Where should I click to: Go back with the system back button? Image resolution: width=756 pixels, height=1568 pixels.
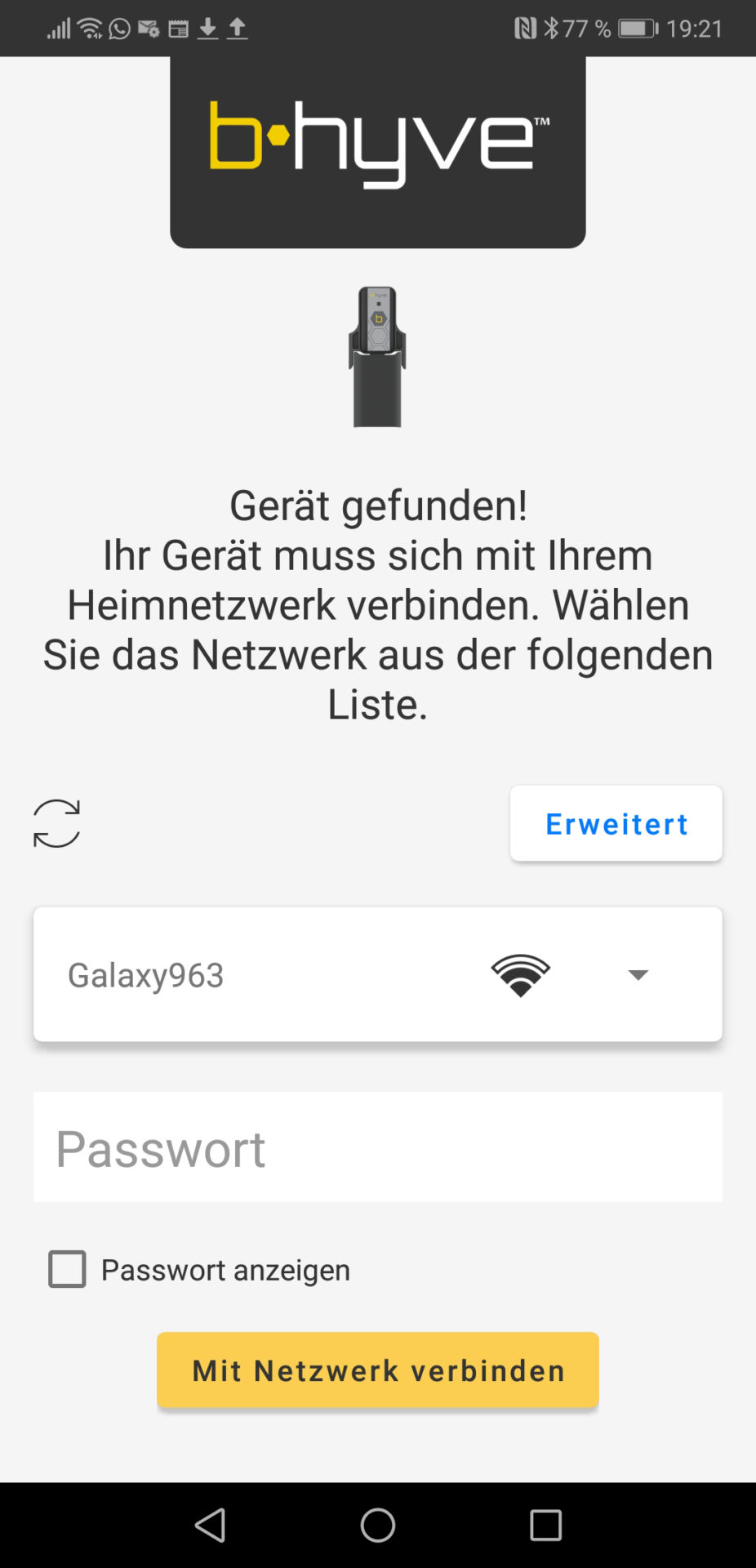click(x=211, y=1525)
